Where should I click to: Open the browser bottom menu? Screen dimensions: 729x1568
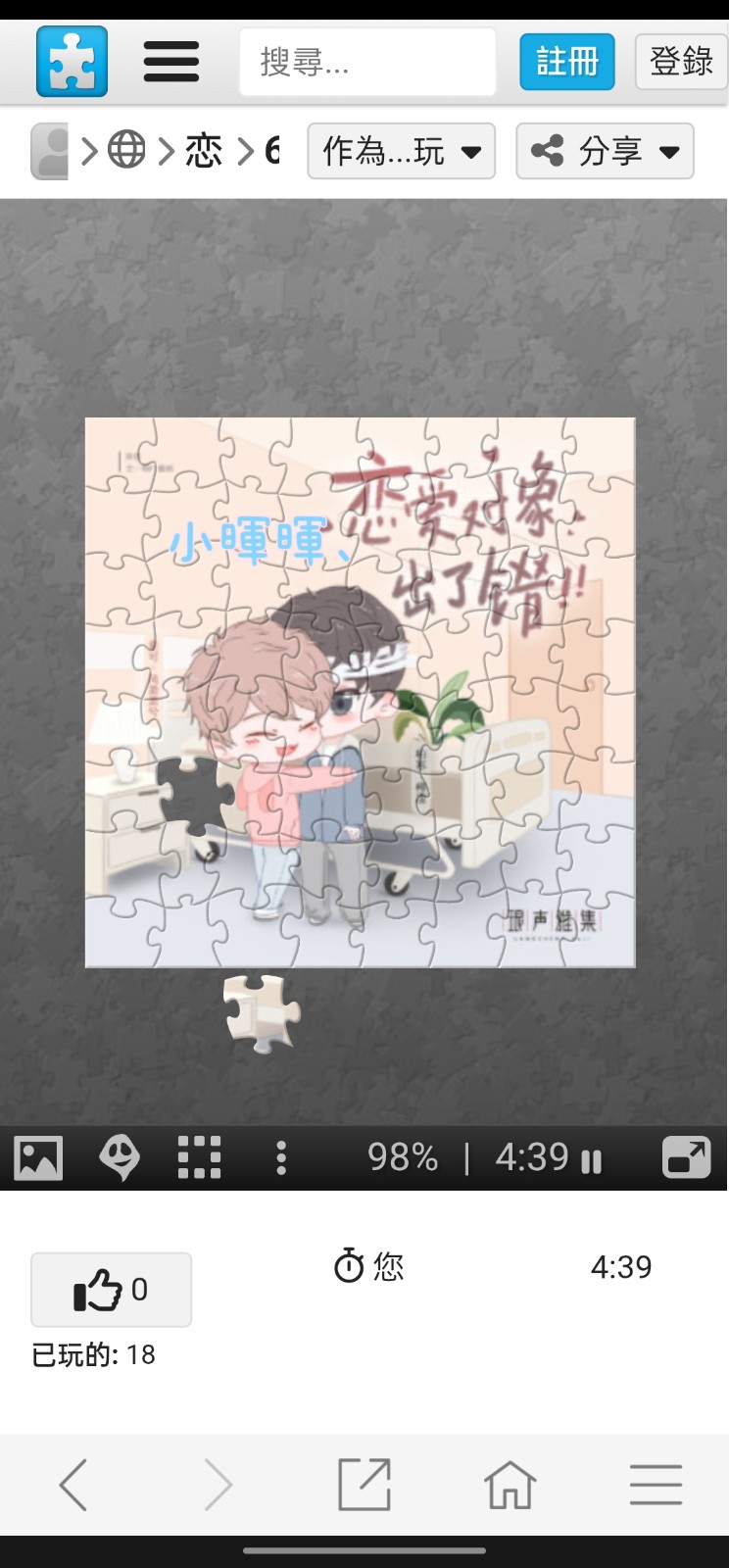click(x=656, y=1485)
